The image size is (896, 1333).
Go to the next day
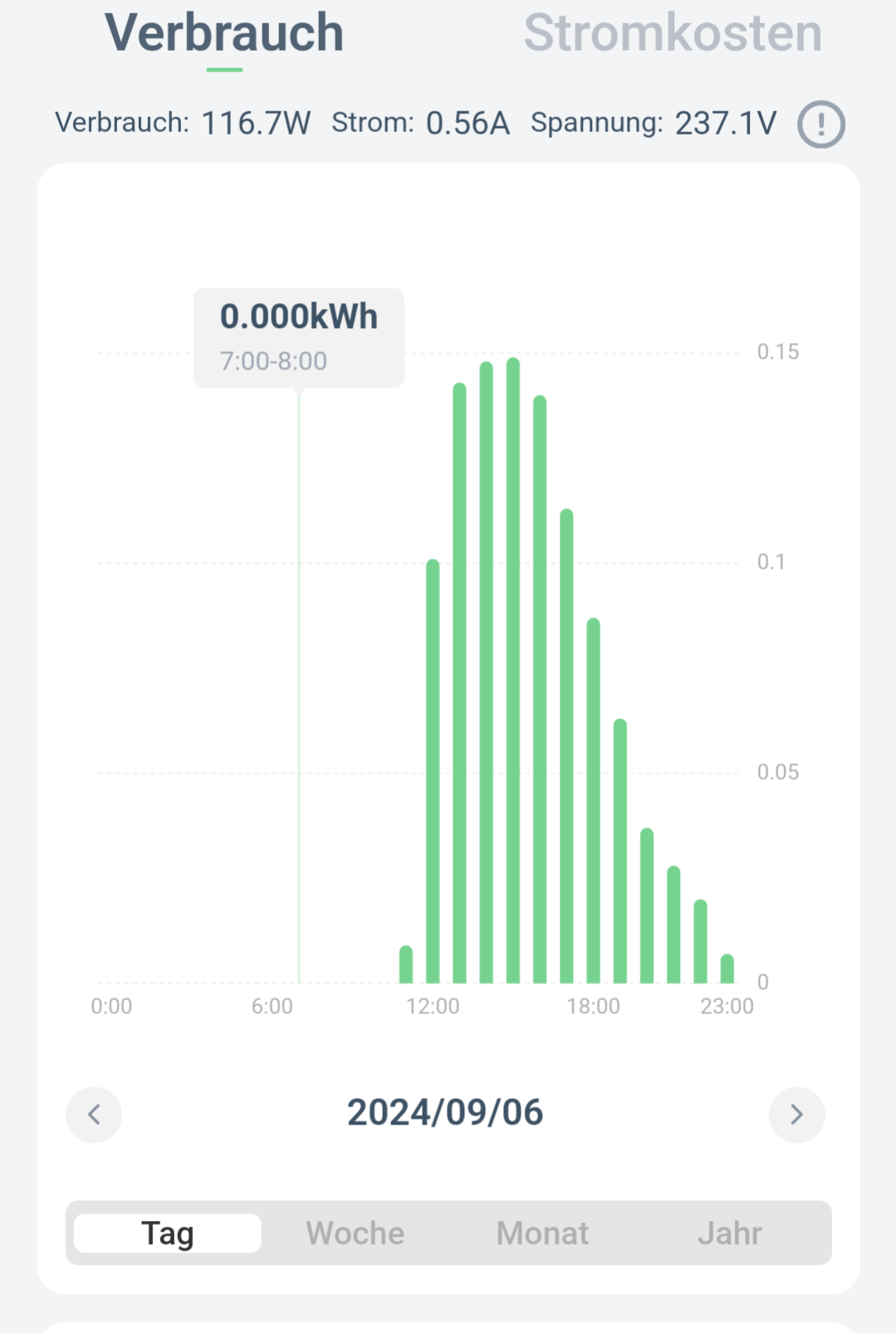click(x=796, y=1114)
